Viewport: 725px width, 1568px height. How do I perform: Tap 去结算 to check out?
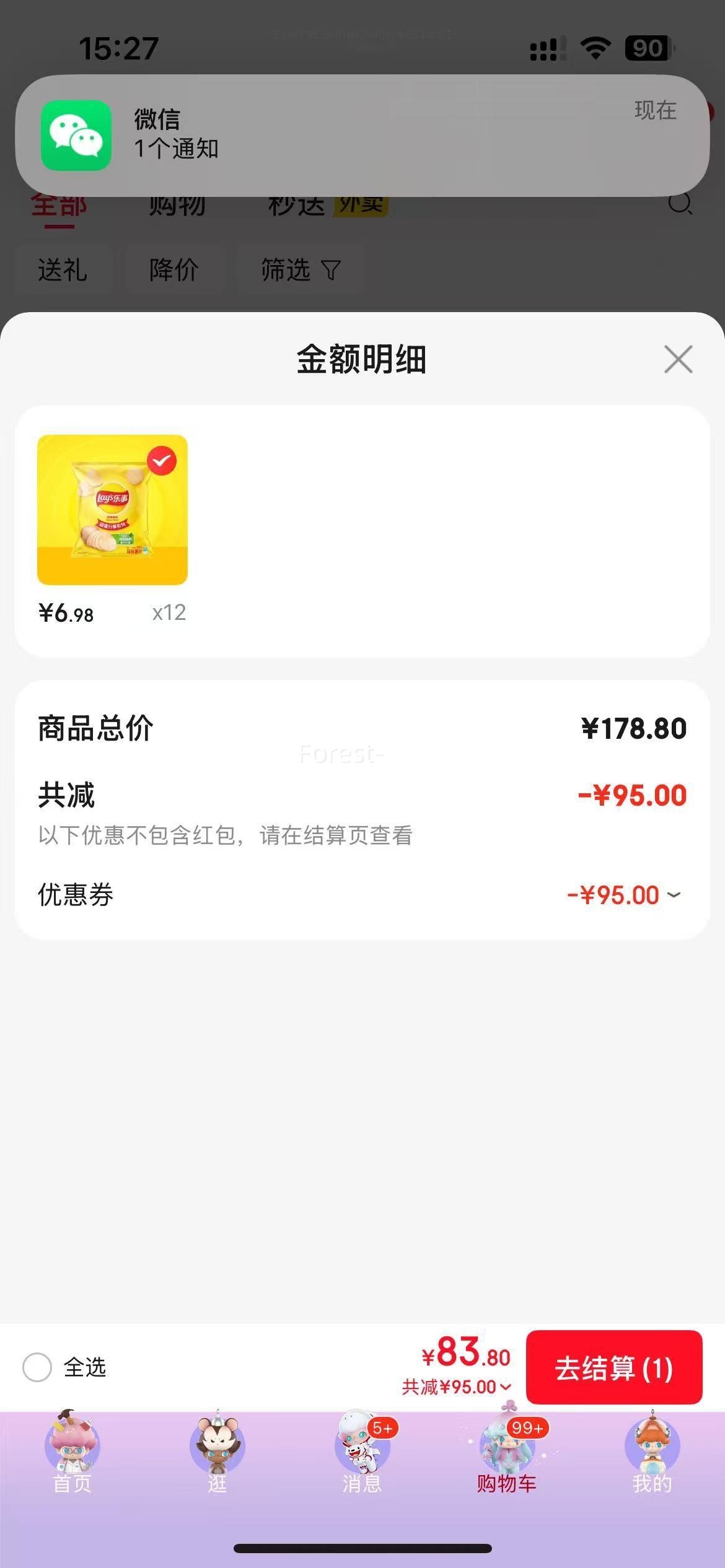[x=613, y=1368]
